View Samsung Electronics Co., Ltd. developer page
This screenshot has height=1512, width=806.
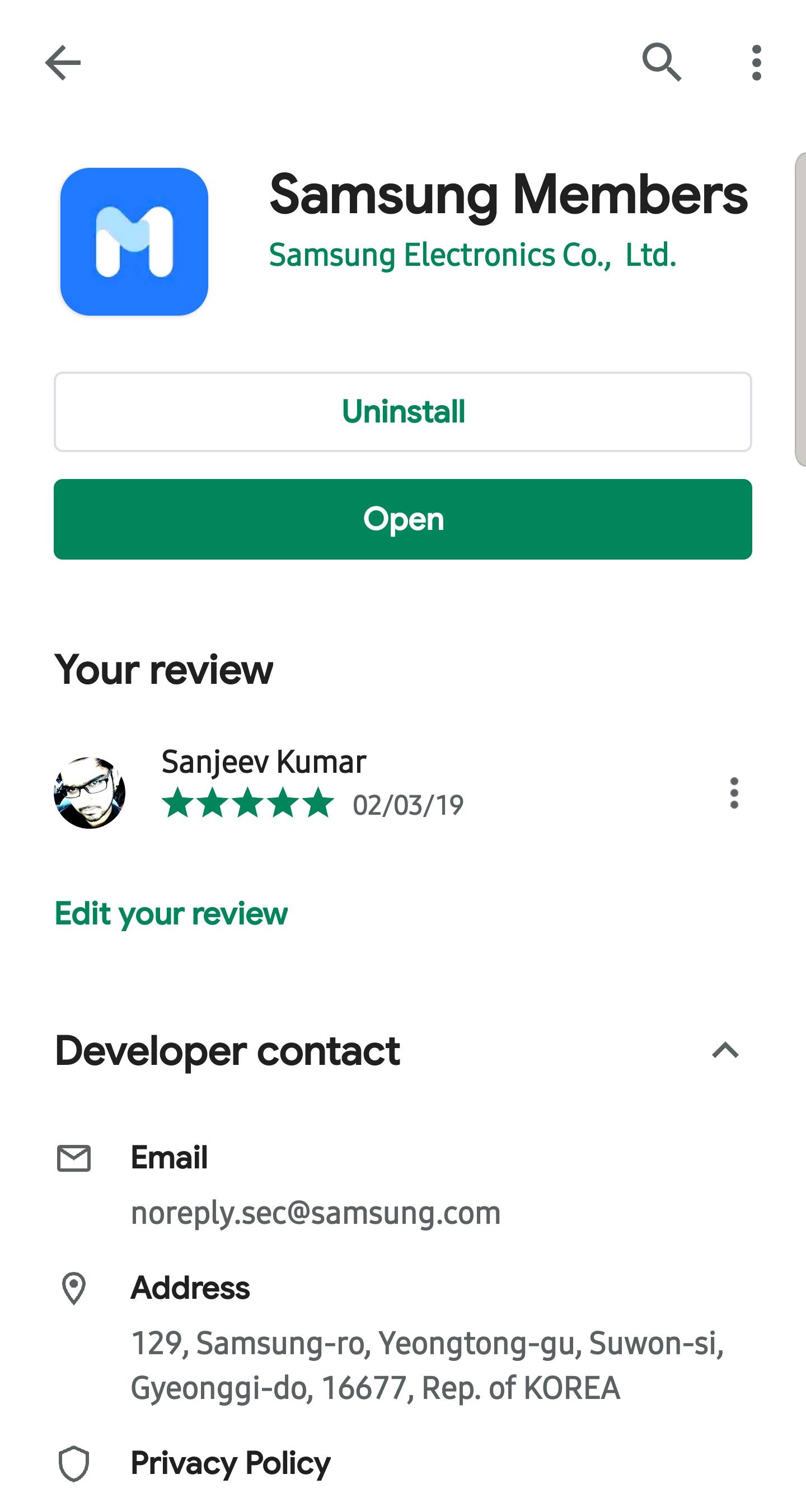pos(472,255)
